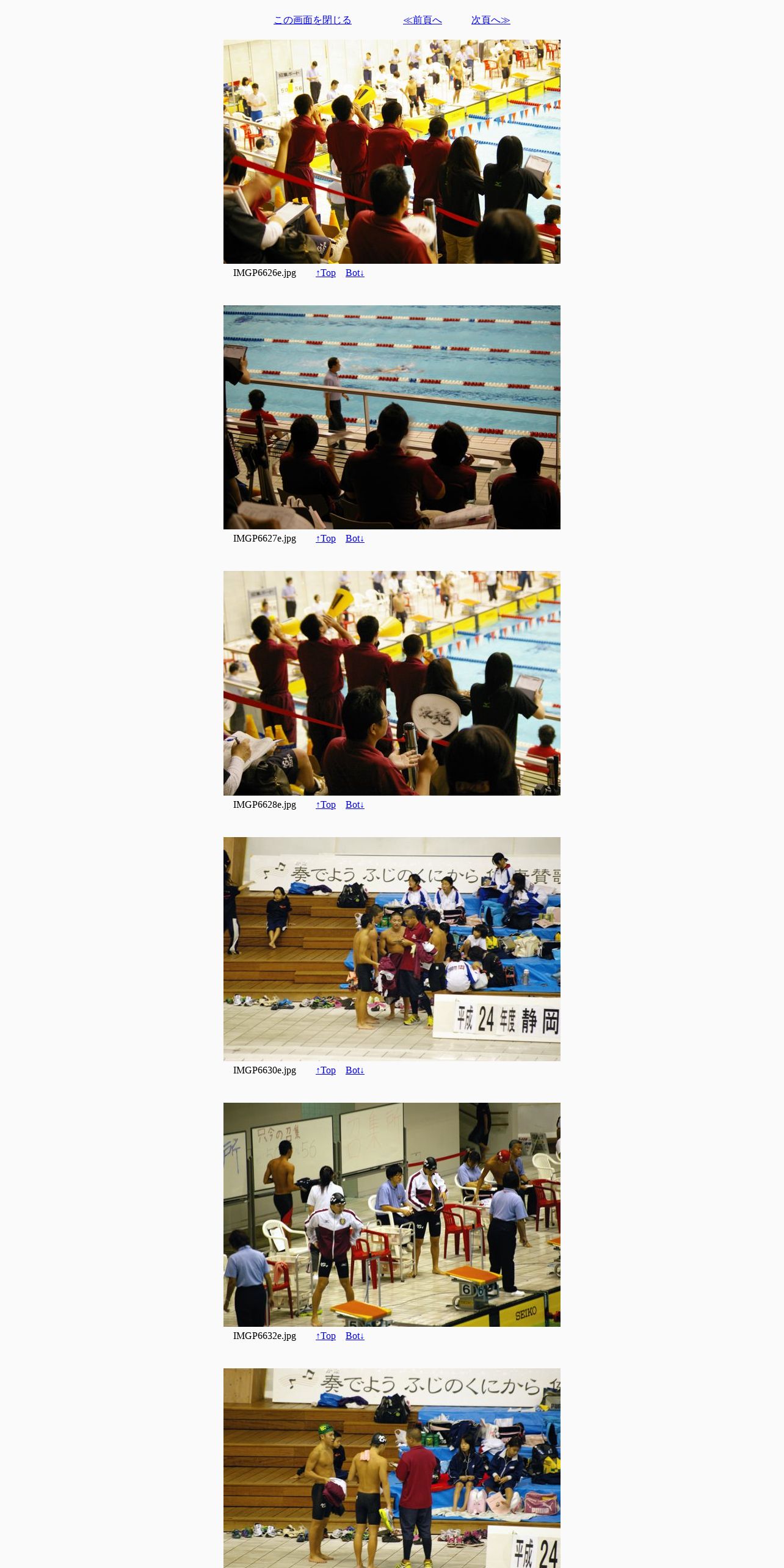Select Bot↓ link beside IMGP6627e.jpg
This screenshot has width=784, height=1568.
pos(355,539)
